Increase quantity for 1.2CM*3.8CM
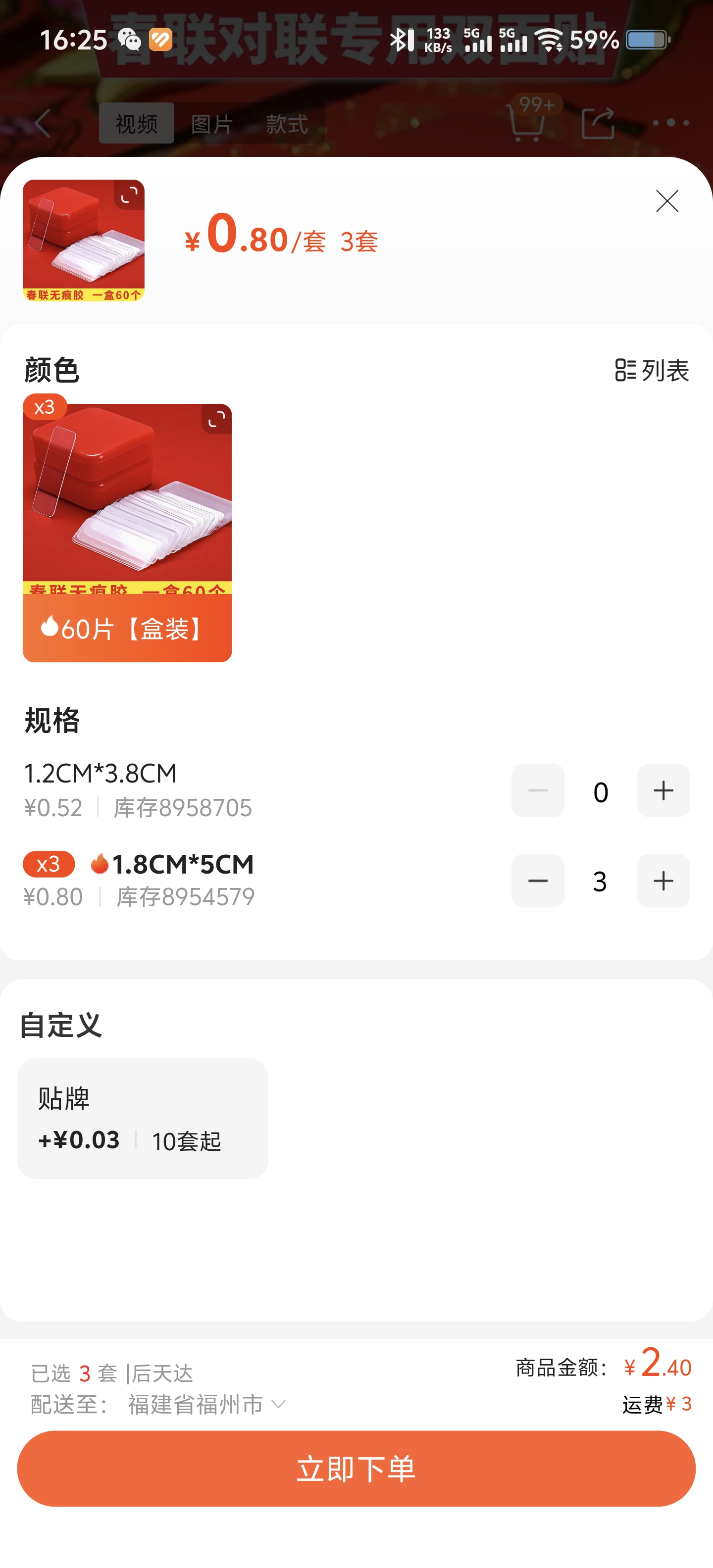Screen dimensions: 713x1568 (x=662, y=790)
